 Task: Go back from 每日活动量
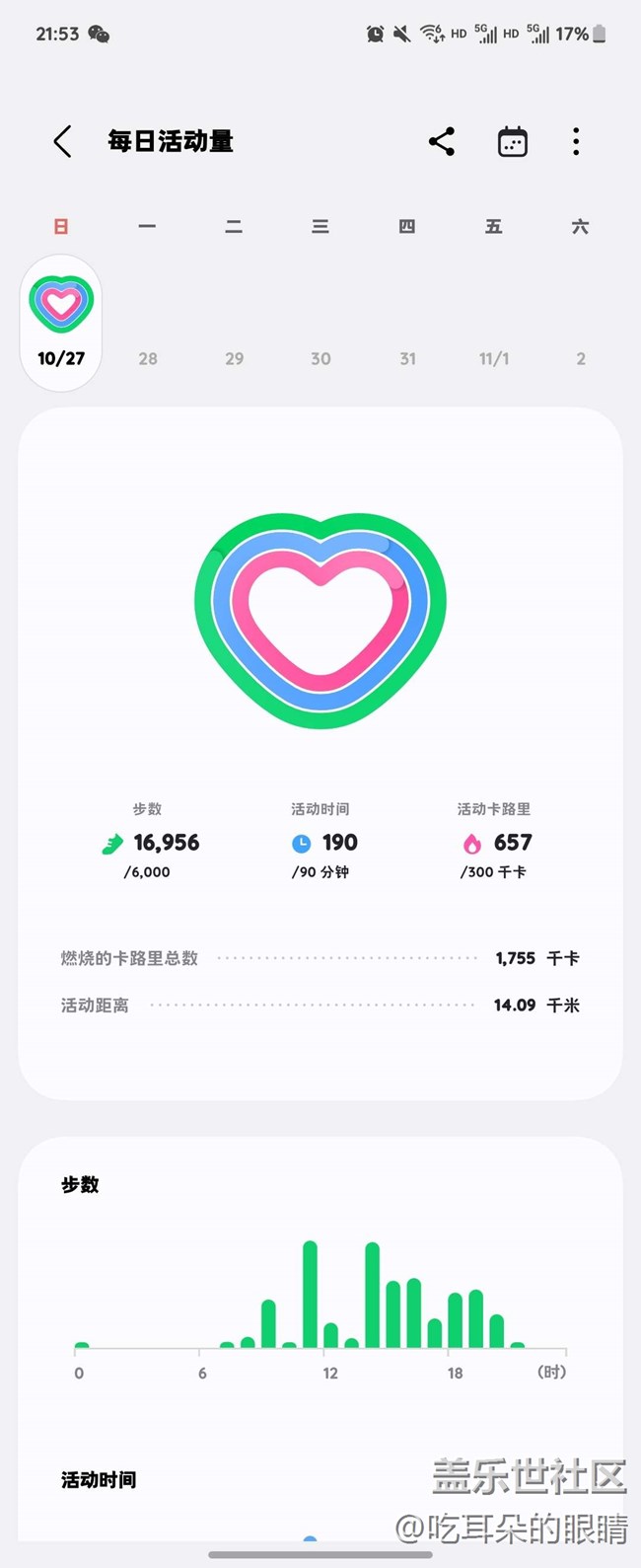(62, 142)
